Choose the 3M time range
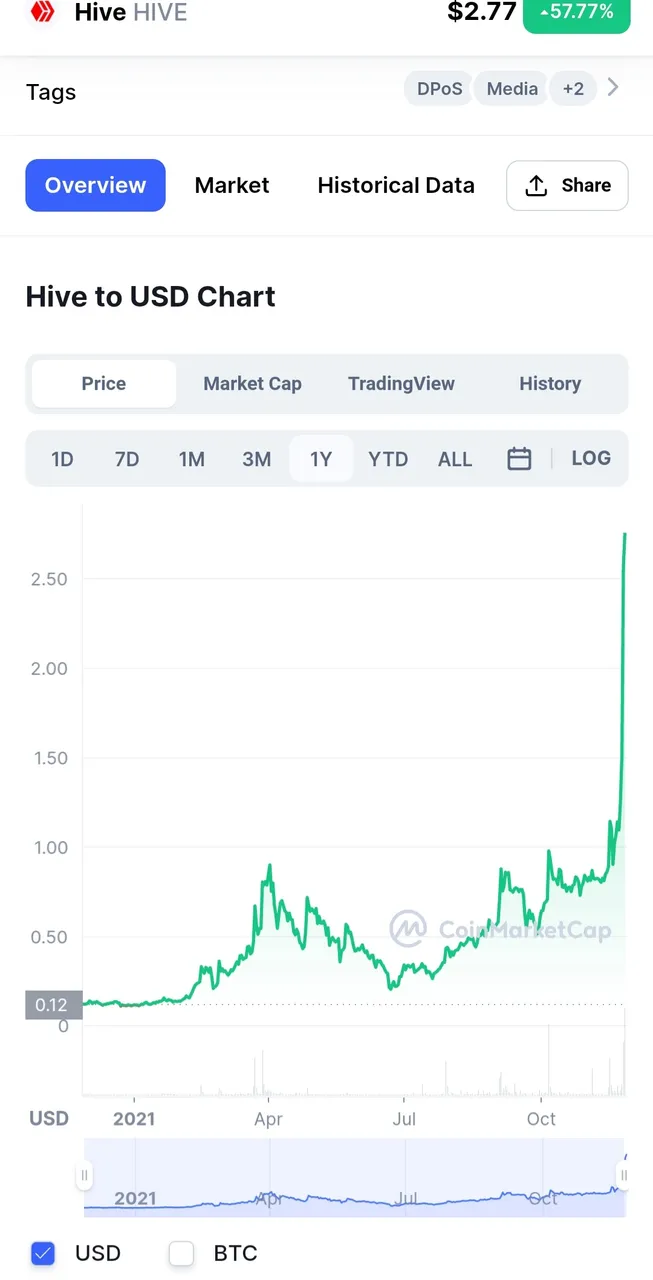The image size is (653, 1280). (257, 459)
